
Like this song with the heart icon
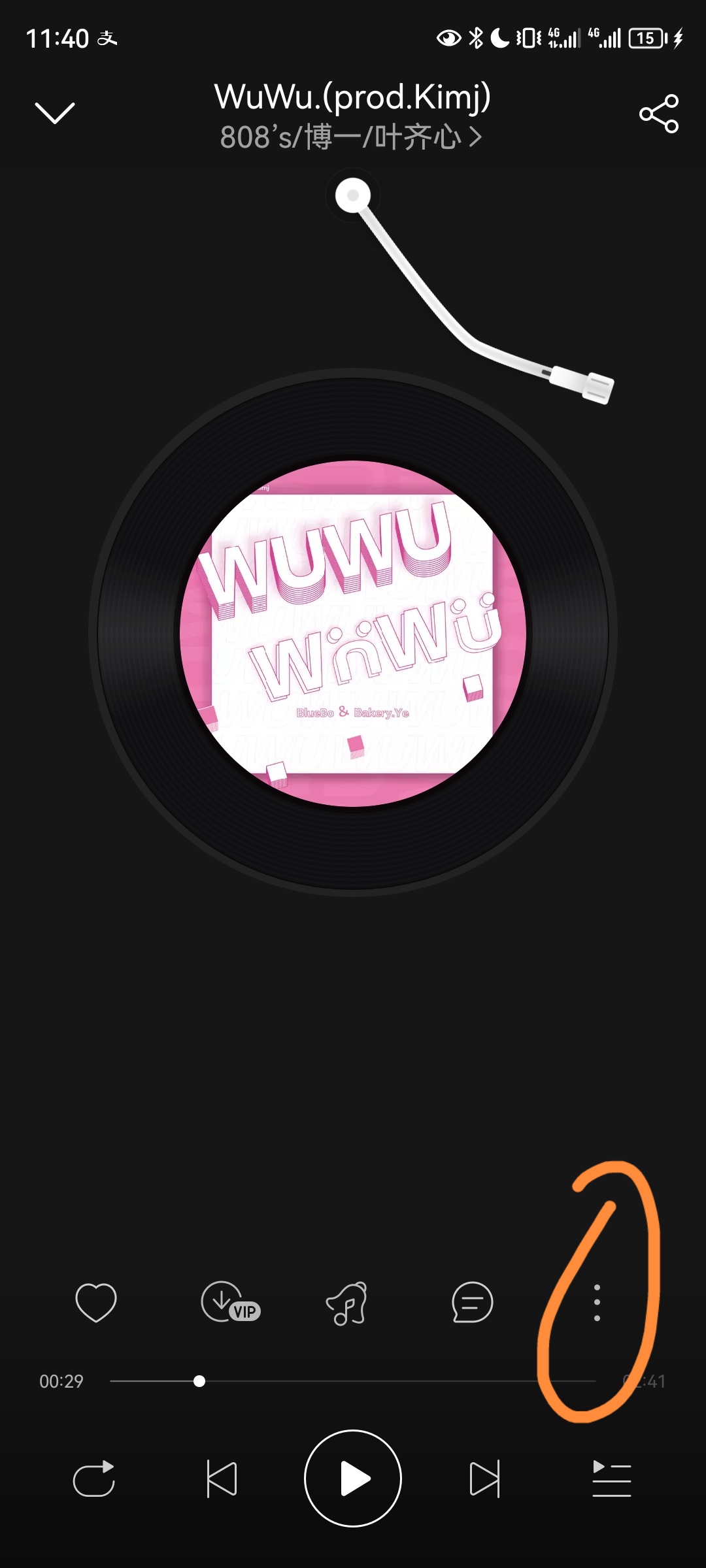[96, 1302]
